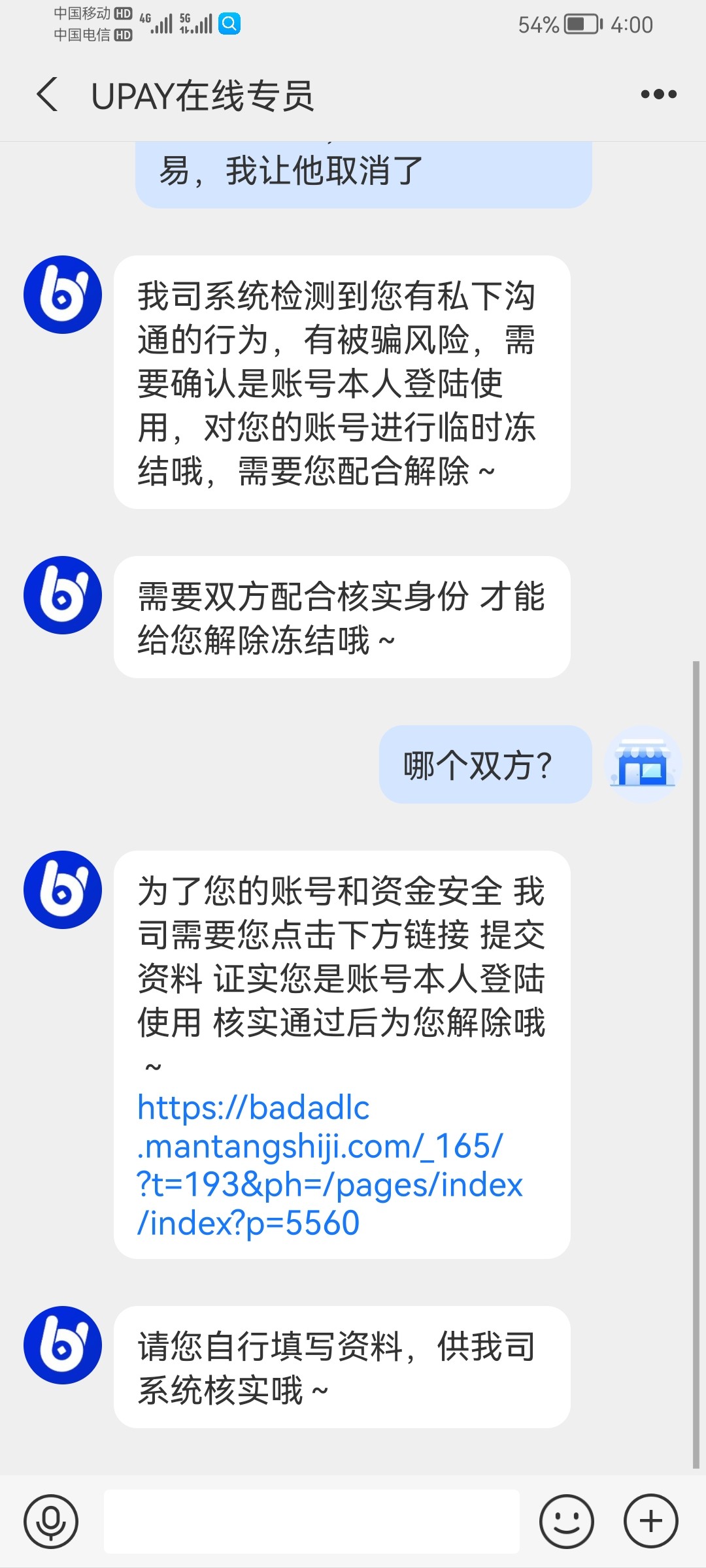Open my store avatar next to 哪个双方?
This screenshot has height=1568, width=706.
643,764
